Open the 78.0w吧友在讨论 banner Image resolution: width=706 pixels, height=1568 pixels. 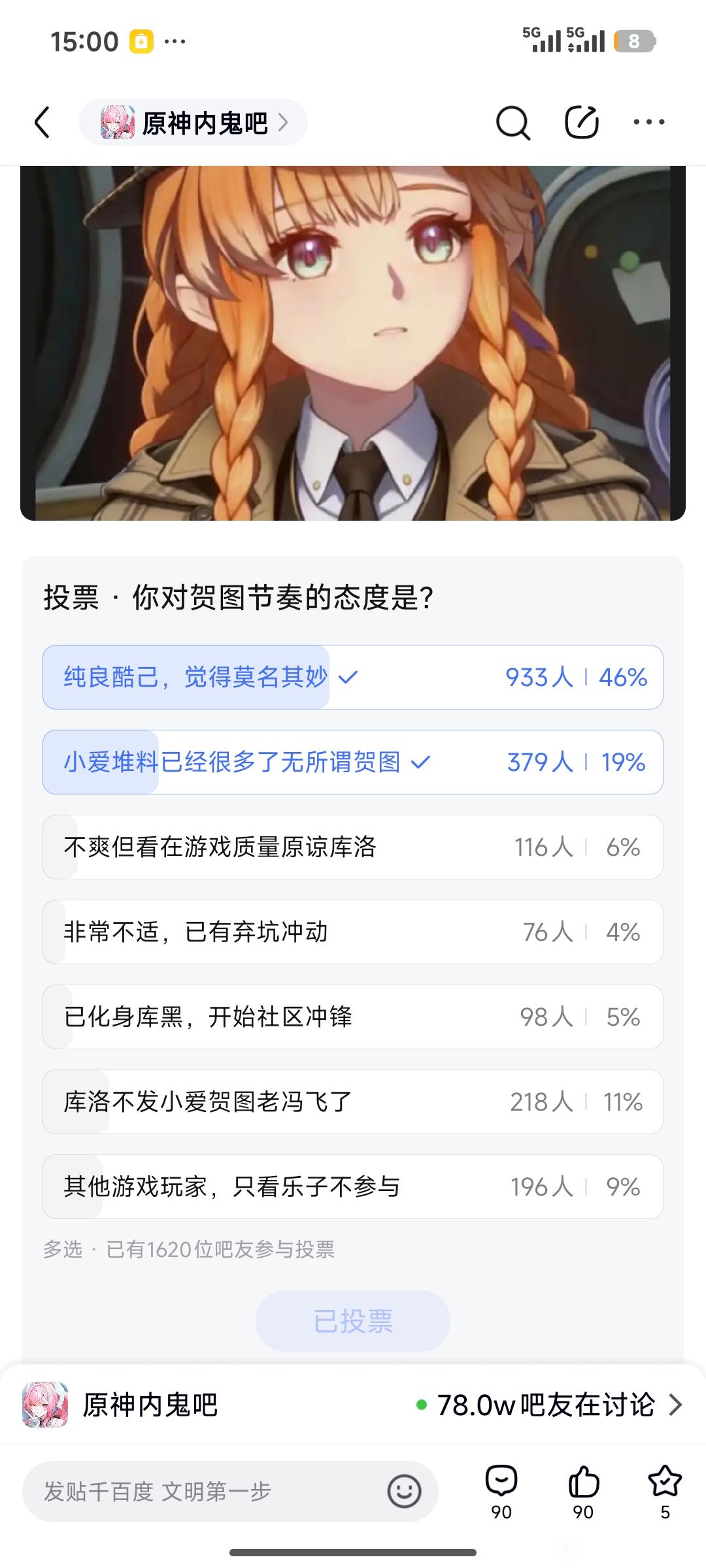pos(549,1405)
